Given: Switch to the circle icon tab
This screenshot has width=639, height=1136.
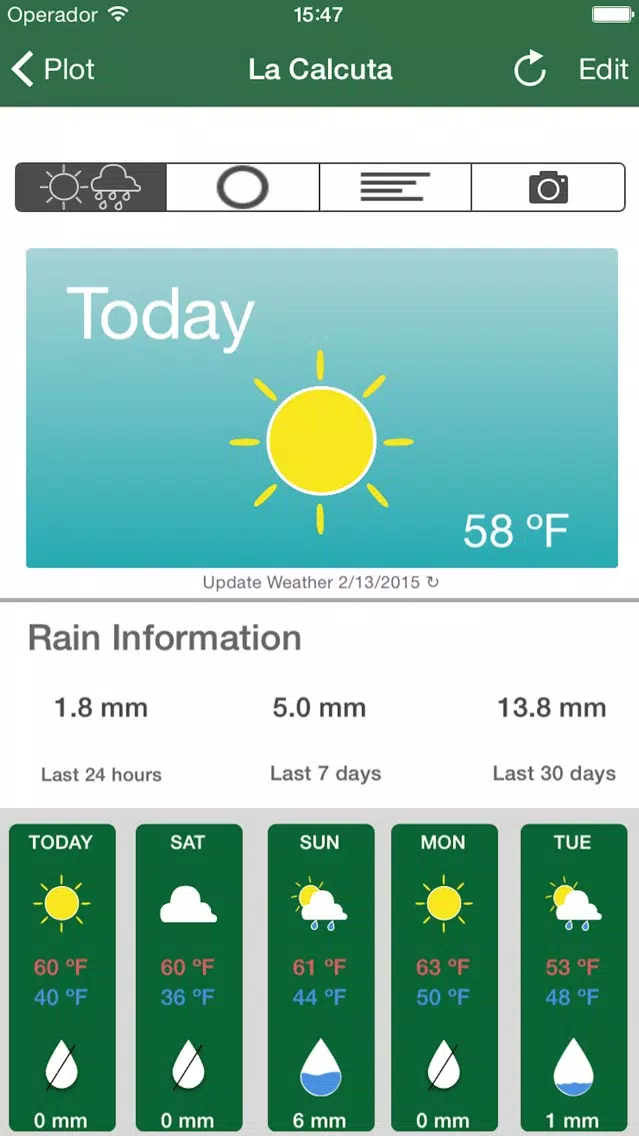Looking at the screenshot, I should 243,187.
